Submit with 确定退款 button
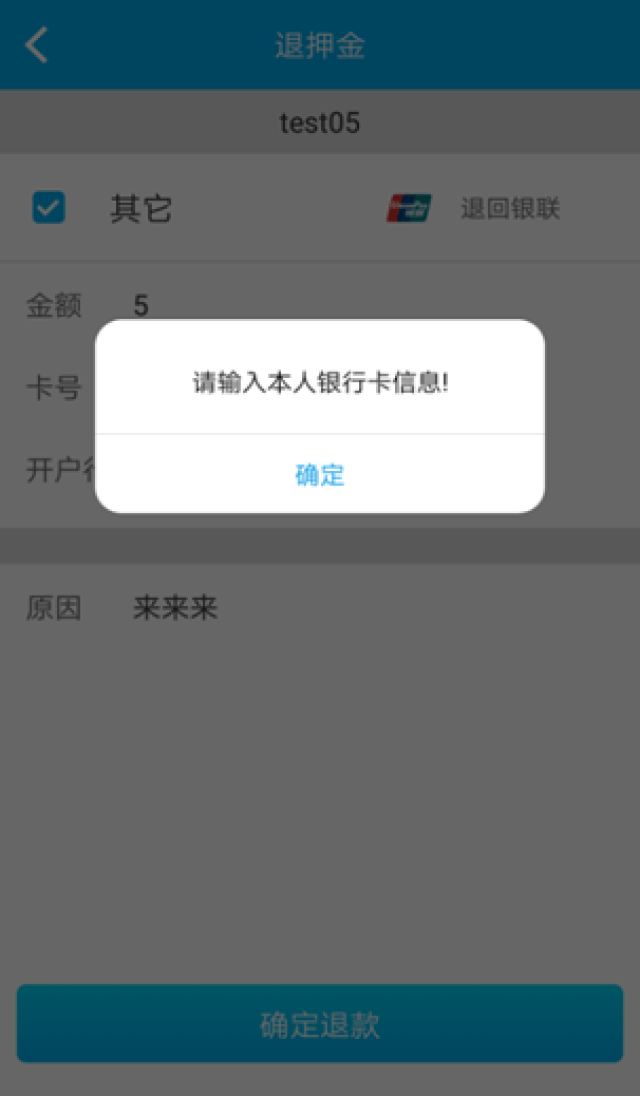This screenshot has height=1096, width=640. (x=320, y=1024)
